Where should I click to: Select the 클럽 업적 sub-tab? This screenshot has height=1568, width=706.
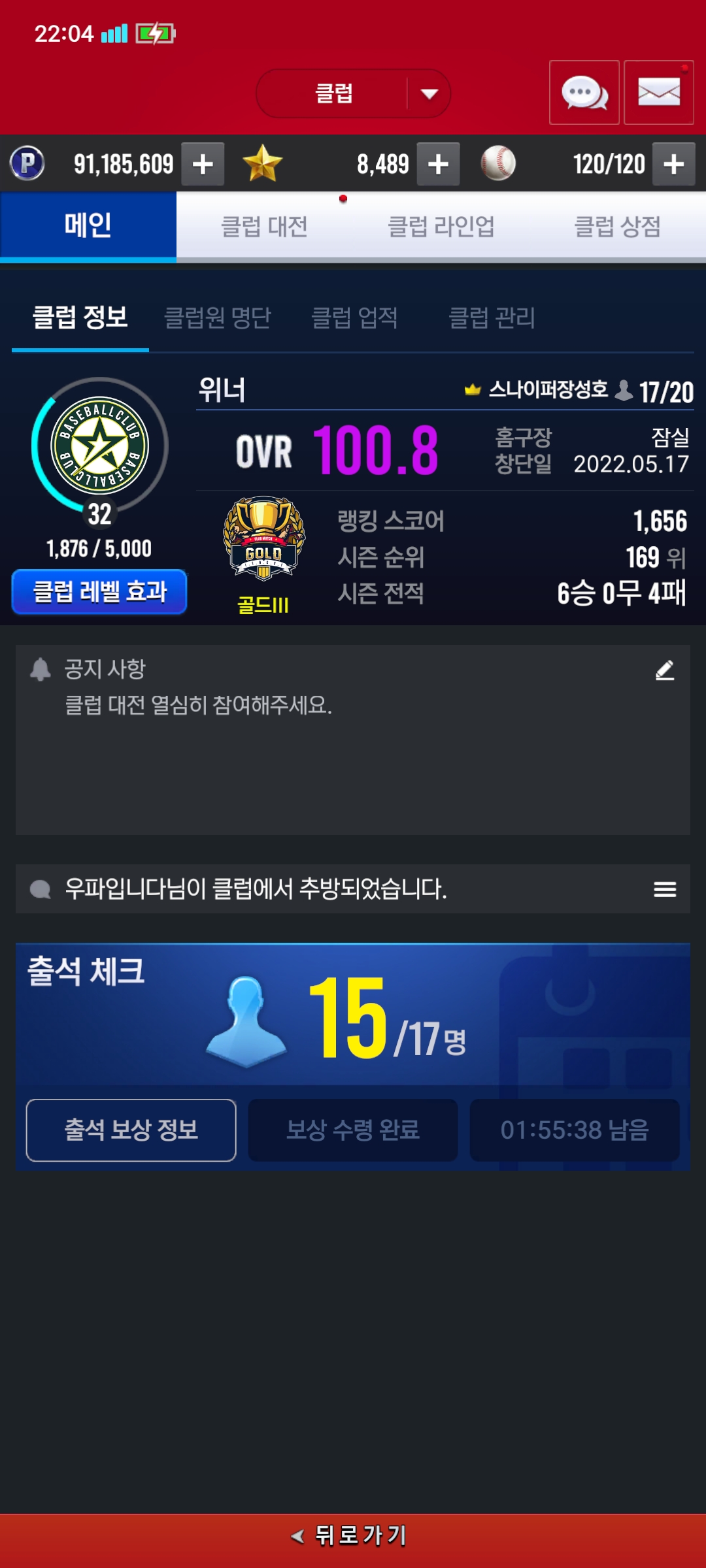pyautogui.click(x=355, y=318)
